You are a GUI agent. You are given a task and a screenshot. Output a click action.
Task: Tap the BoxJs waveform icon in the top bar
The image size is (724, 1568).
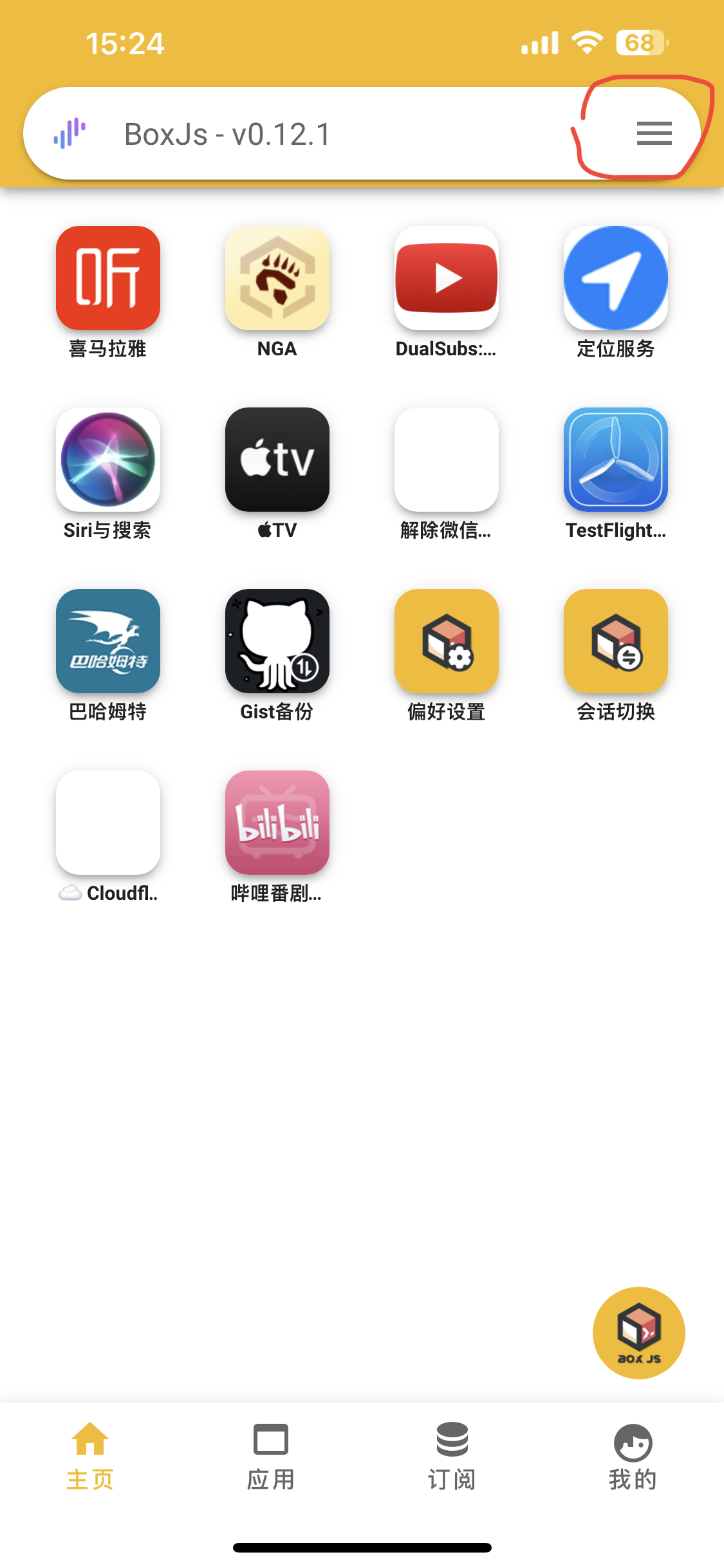tap(70, 133)
